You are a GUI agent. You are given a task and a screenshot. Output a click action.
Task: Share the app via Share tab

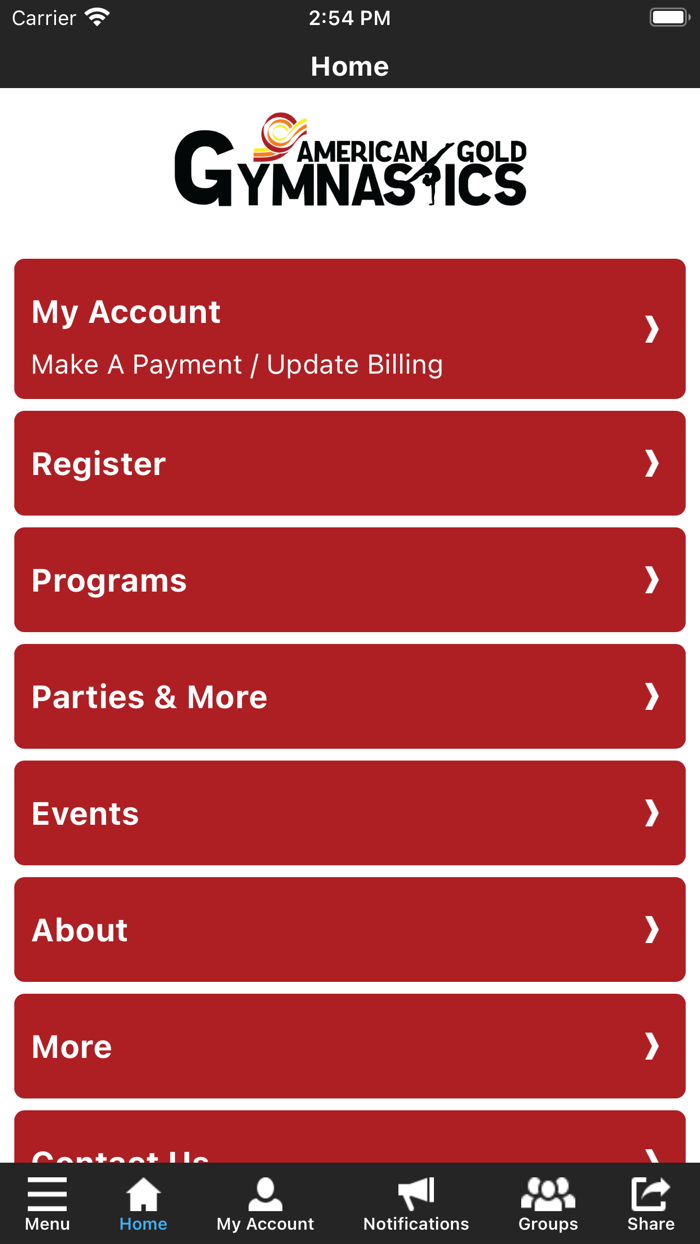pos(651,1204)
